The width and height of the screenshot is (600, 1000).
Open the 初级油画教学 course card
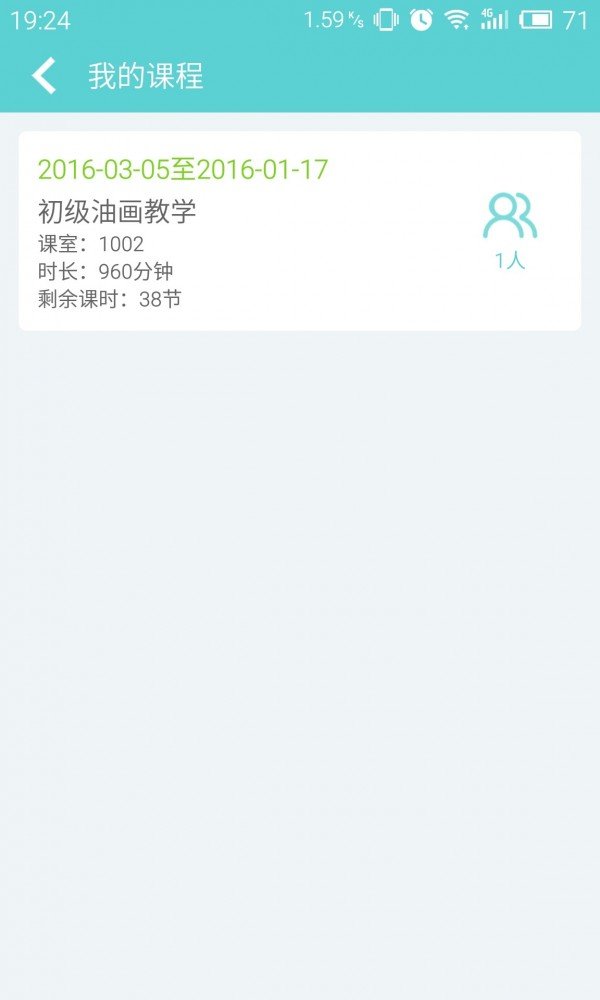pos(300,231)
